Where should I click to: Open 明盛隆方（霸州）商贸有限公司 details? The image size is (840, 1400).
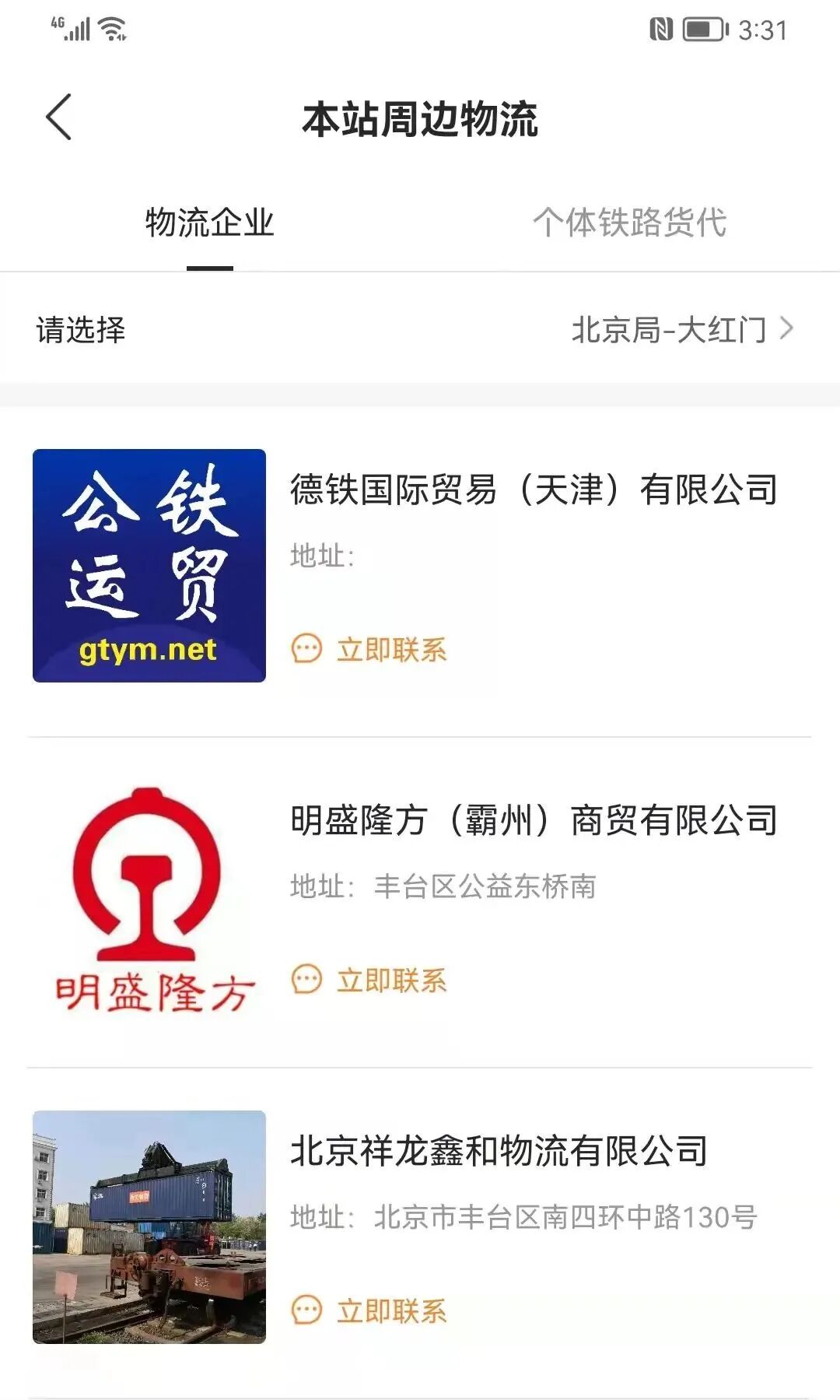click(534, 821)
